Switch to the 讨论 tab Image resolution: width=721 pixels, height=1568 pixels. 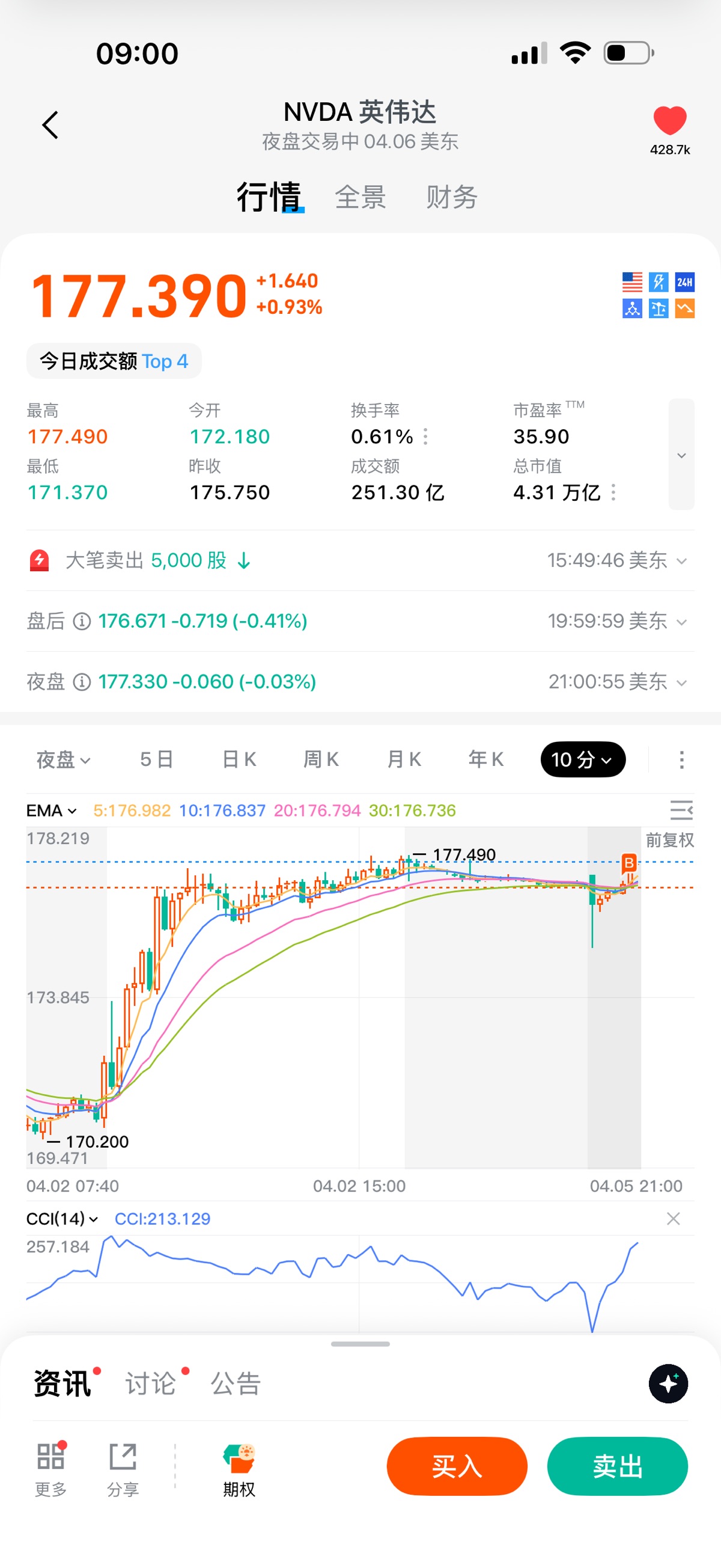pyautogui.click(x=151, y=1383)
